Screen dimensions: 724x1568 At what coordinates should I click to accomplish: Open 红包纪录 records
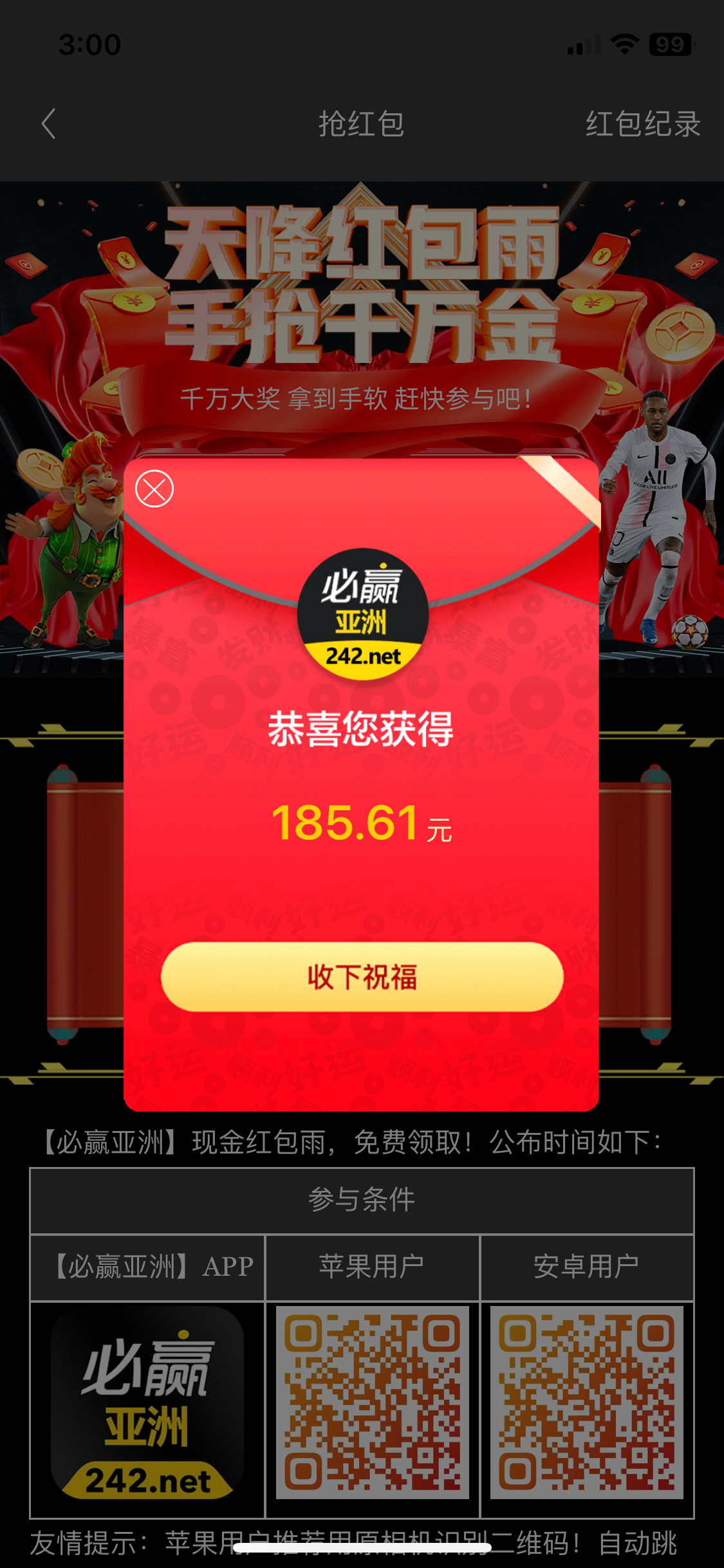[642, 124]
